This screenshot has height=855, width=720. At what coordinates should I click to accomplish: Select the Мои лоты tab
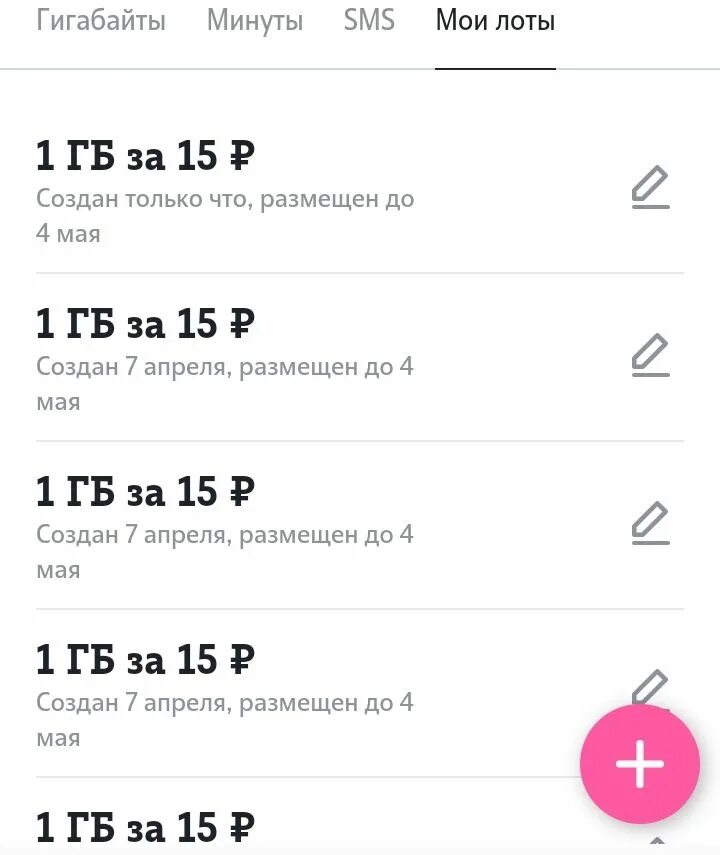495,20
